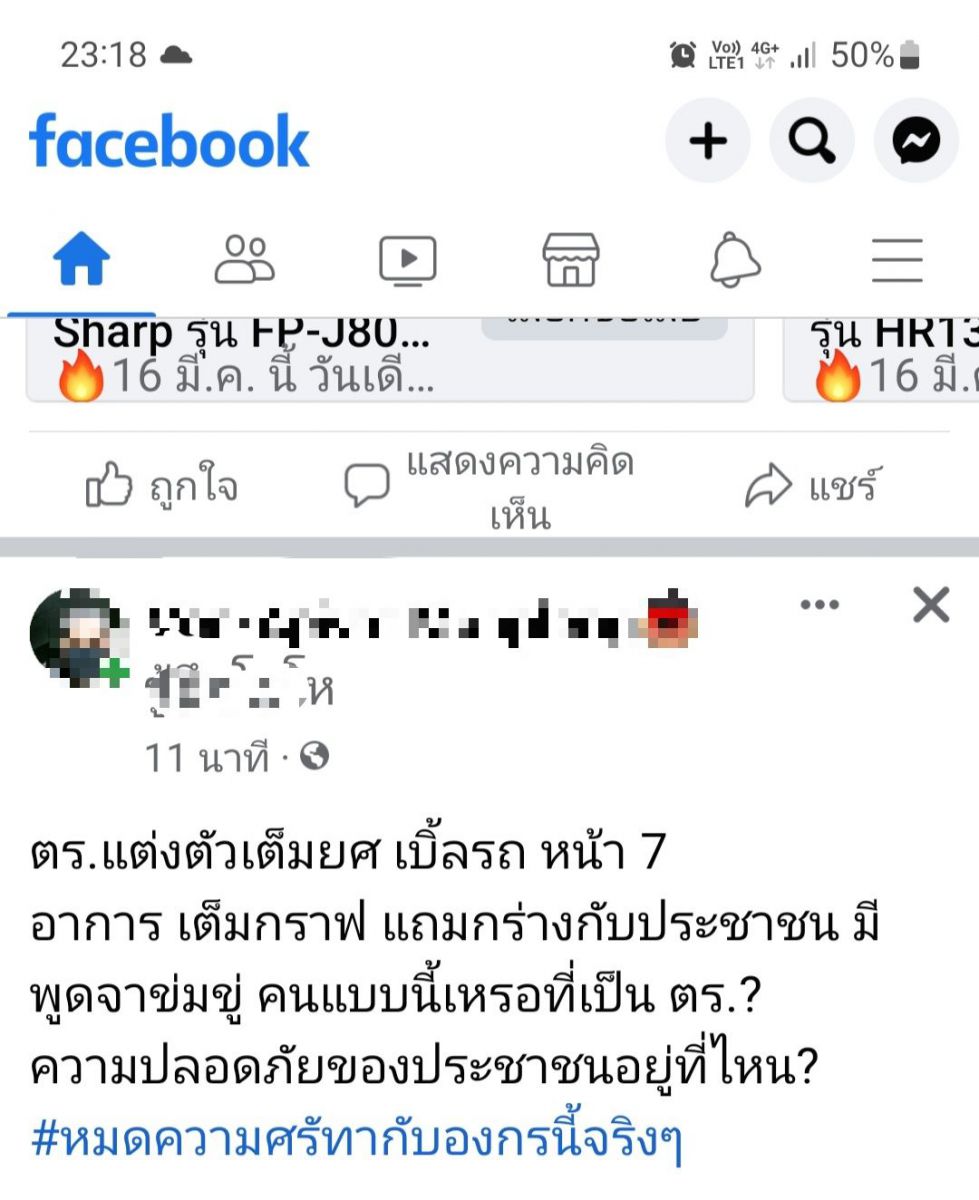Tap แสดงความคิดเห็น to comment
This screenshot has width=979, height=1200.
coord(490,488)
